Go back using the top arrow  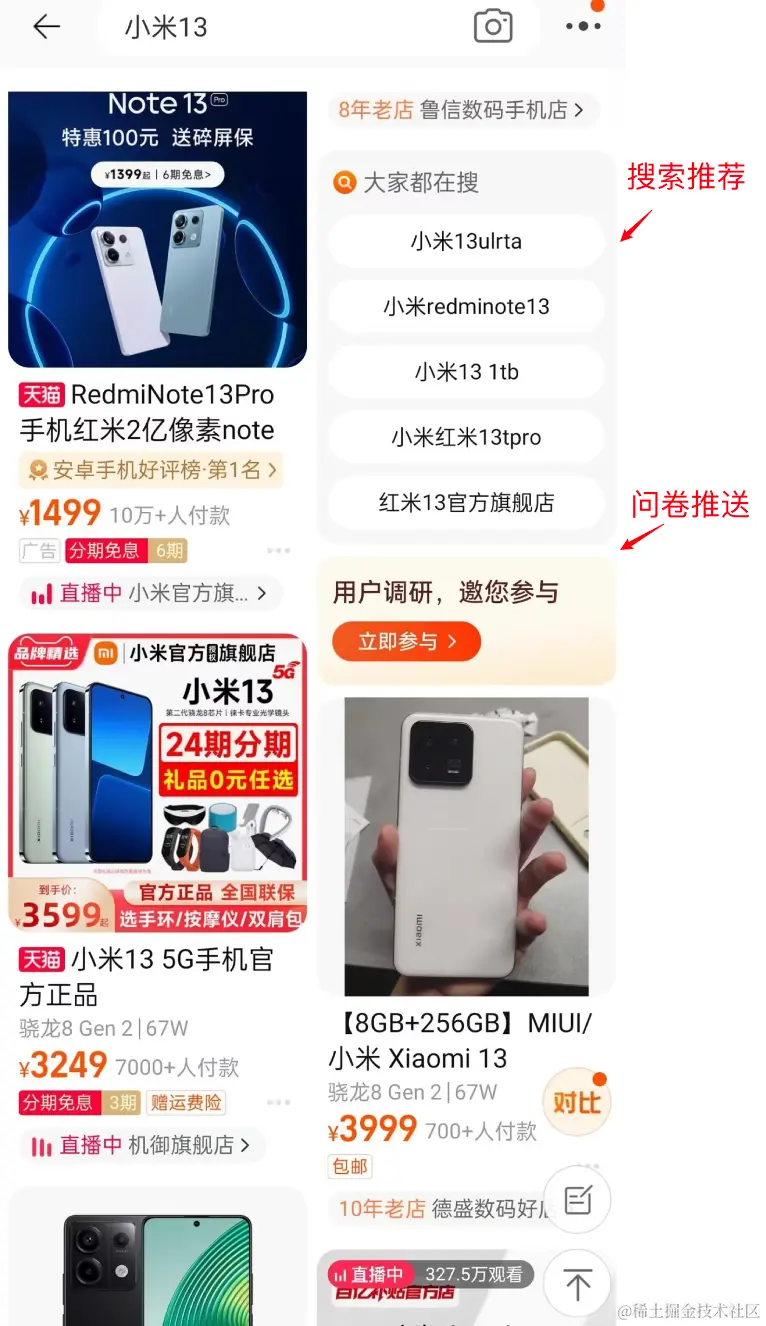(46, 27)
